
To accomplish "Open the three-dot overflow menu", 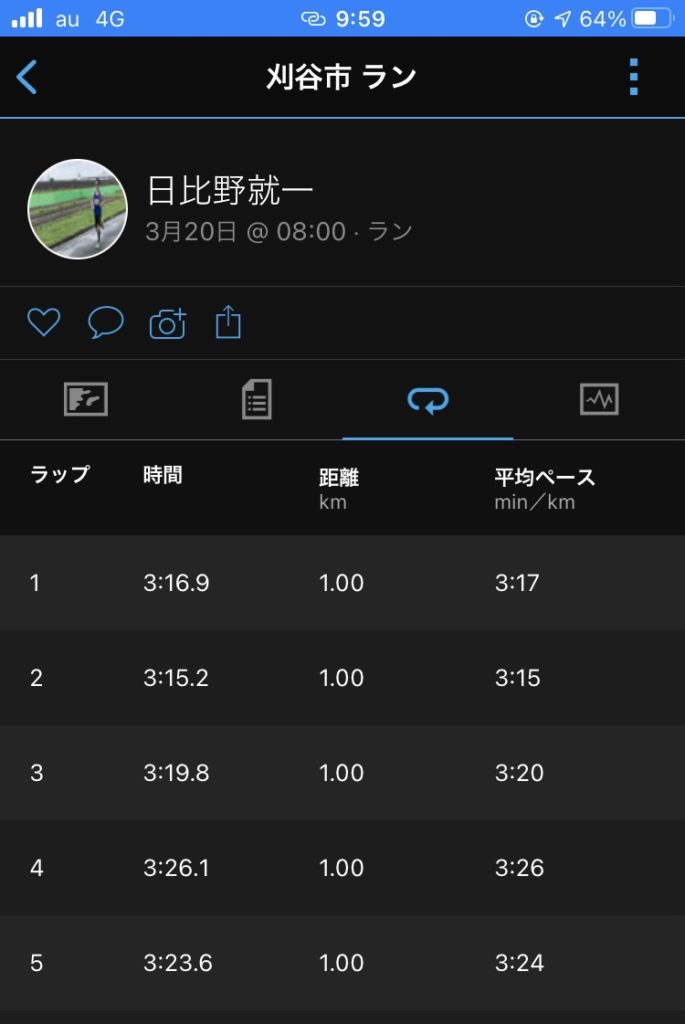I will click(x=633, y=77).
